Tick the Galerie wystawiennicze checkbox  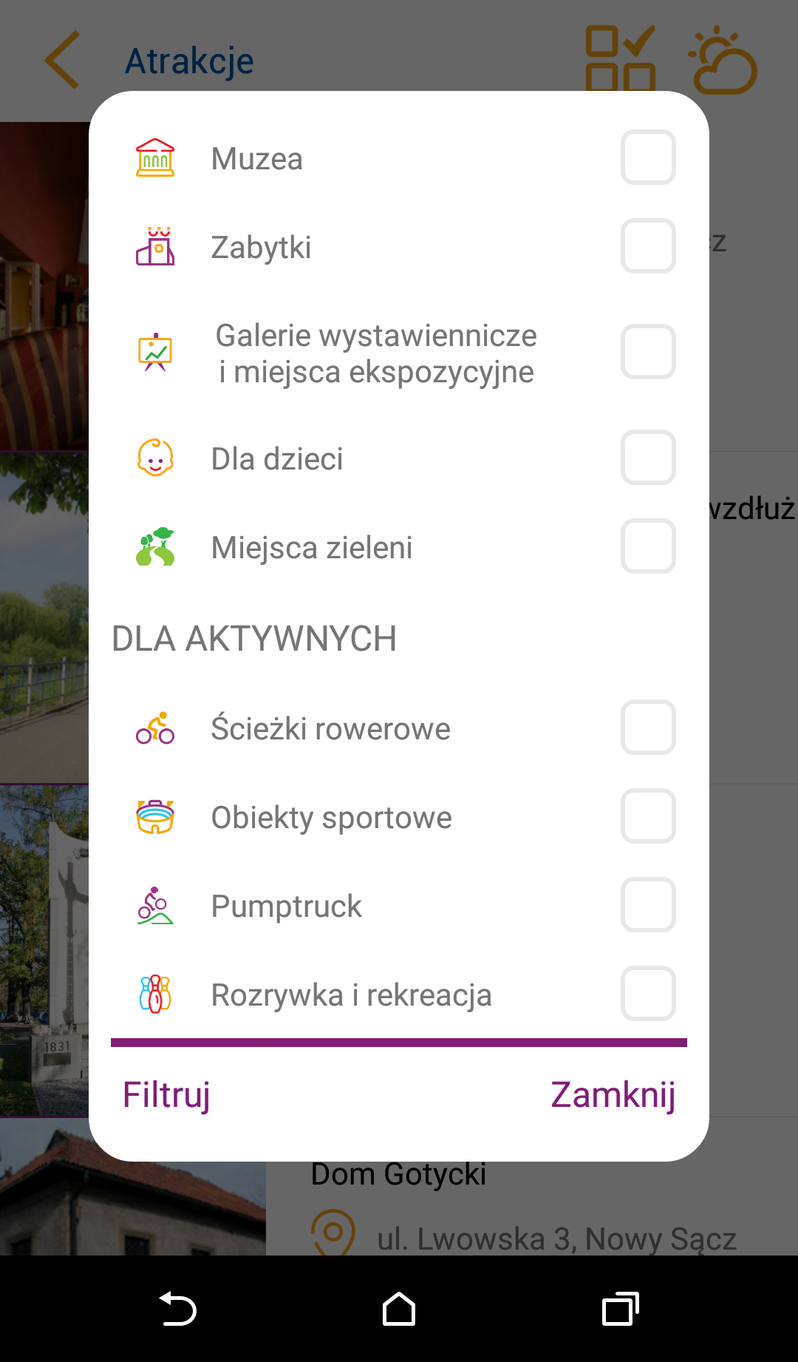[x=648, y=352]
